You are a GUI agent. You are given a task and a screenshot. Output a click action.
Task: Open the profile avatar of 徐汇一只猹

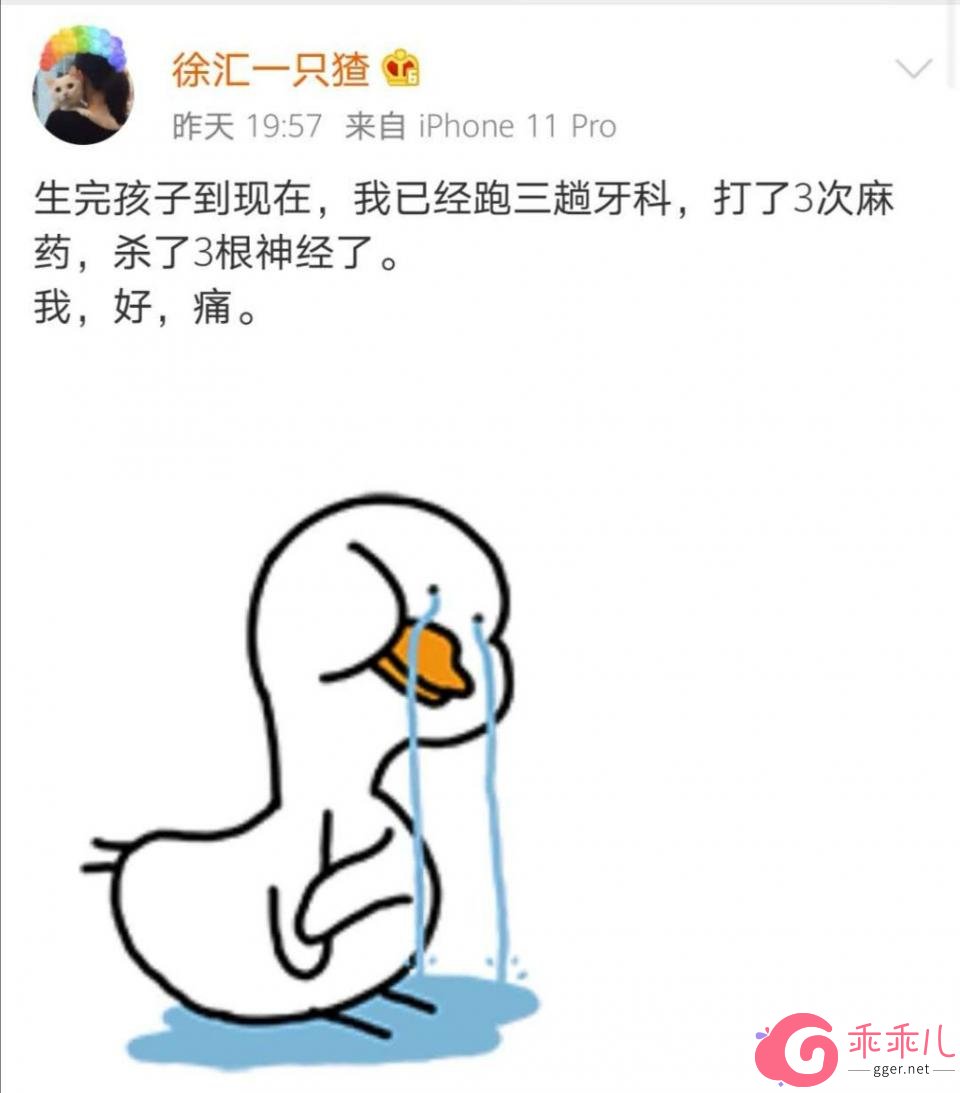[x=82, y=86]
